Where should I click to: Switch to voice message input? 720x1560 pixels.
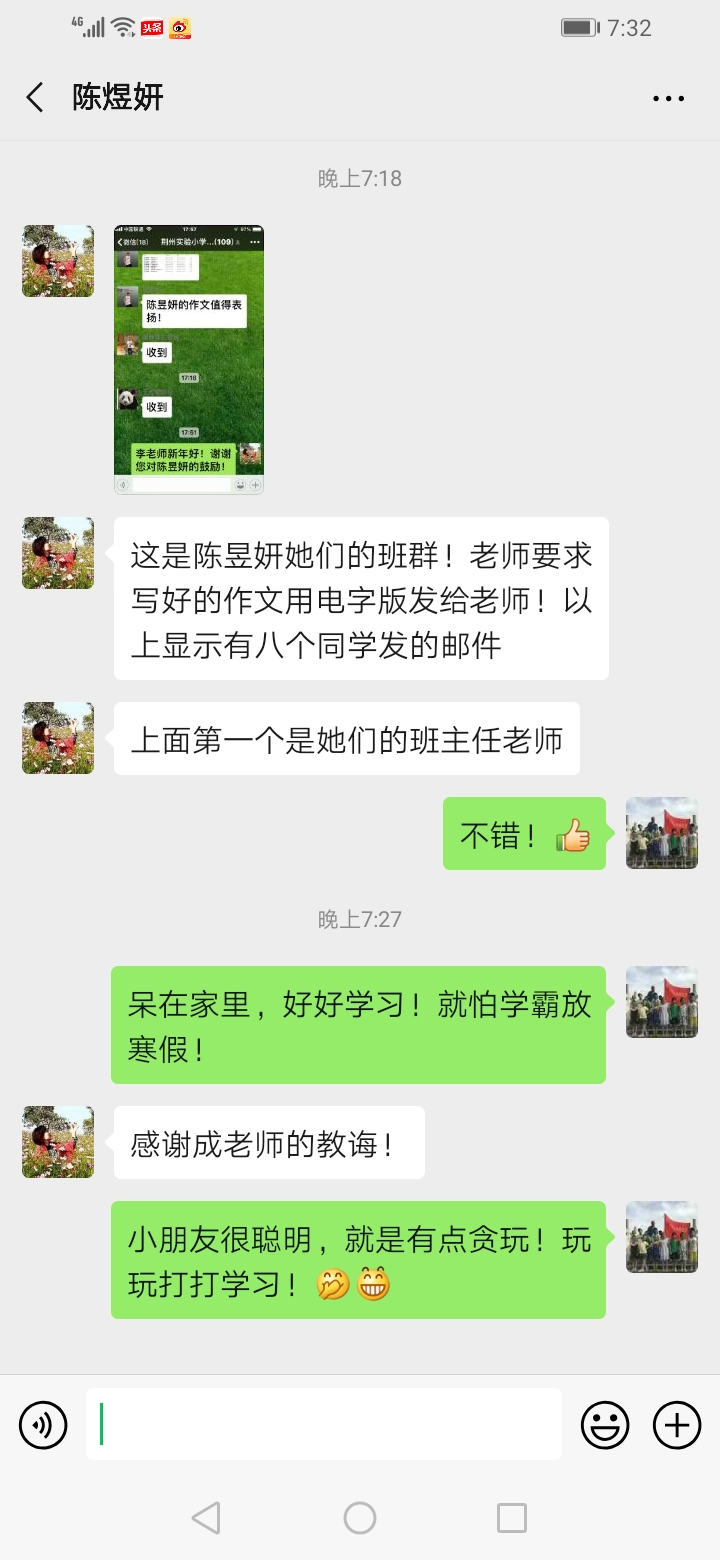coord(43,1424)
